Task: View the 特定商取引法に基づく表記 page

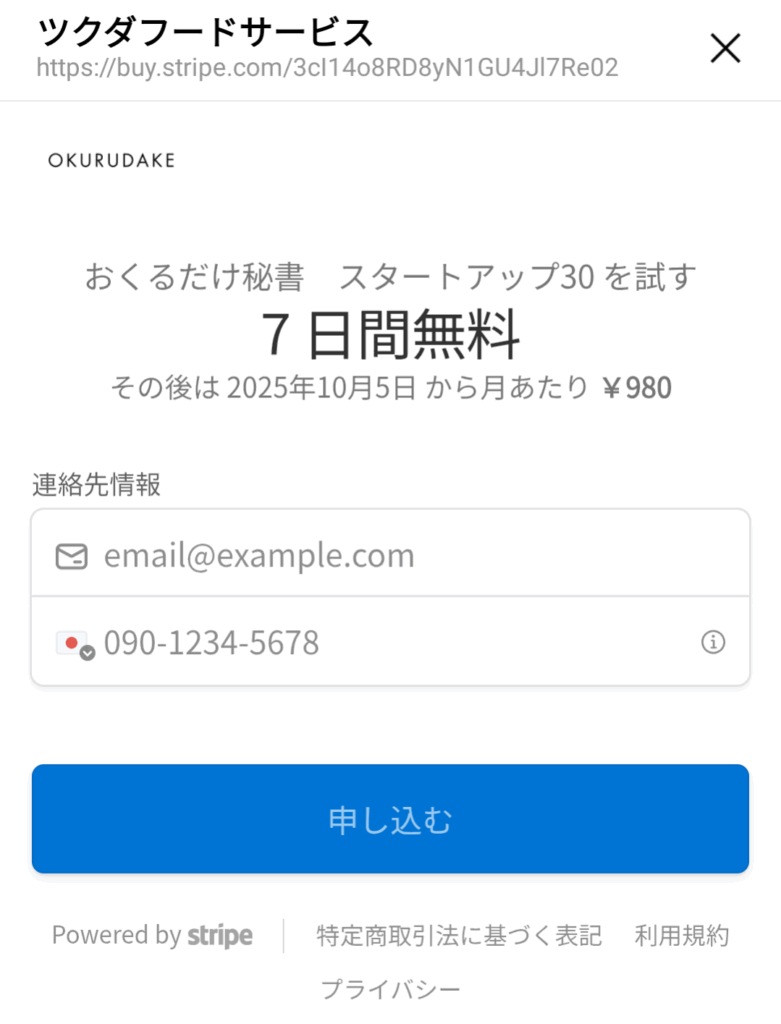Action: click(x=459, y=936)
